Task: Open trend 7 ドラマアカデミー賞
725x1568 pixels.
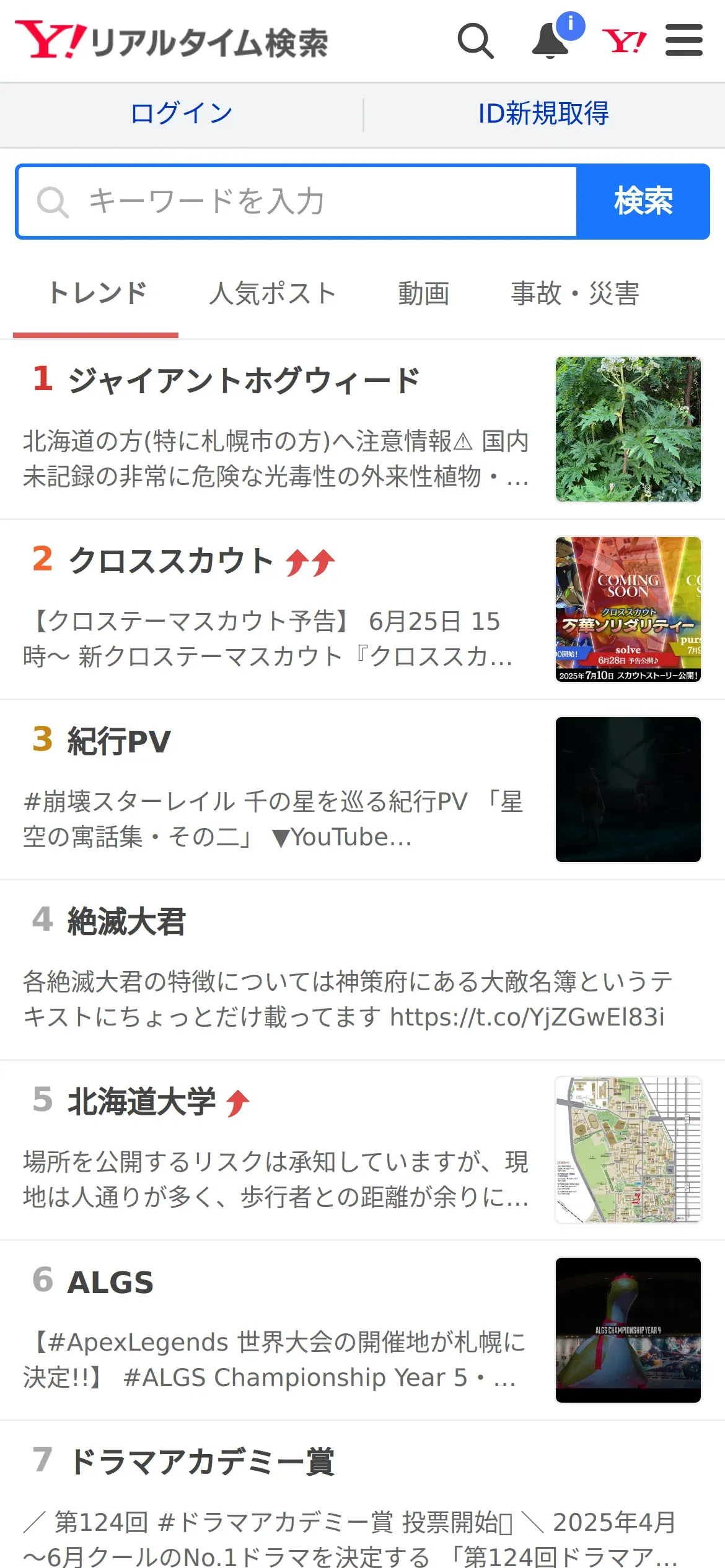Action: tap(202, 1462)
